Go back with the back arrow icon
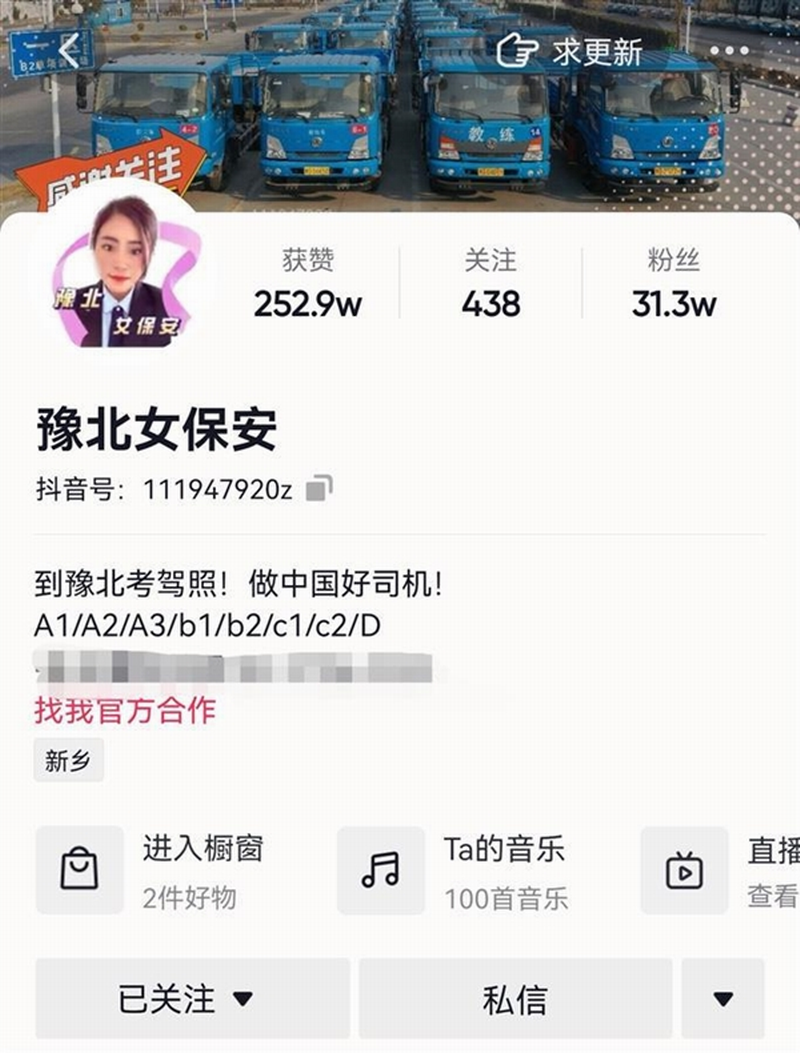 70,47
